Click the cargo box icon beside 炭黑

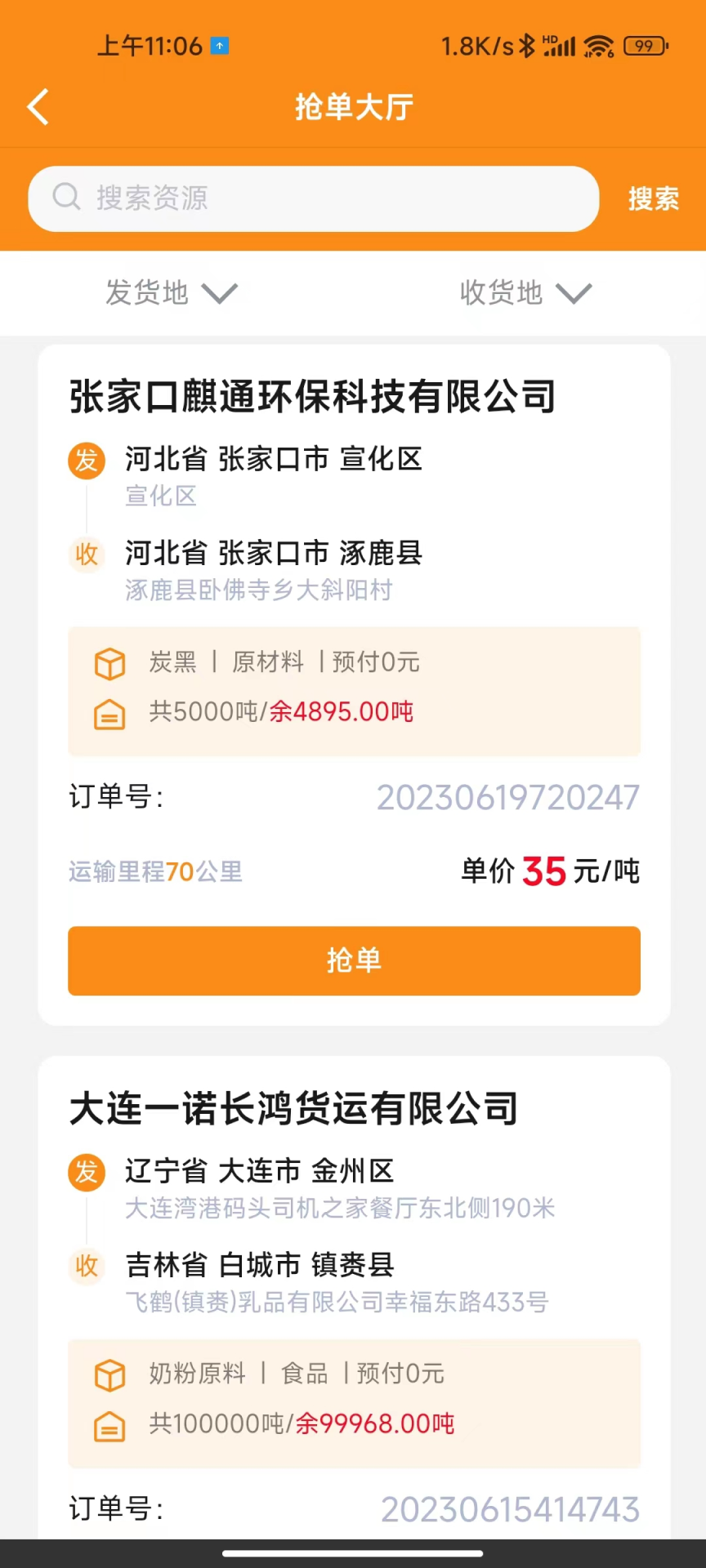(x=110, y=663)
